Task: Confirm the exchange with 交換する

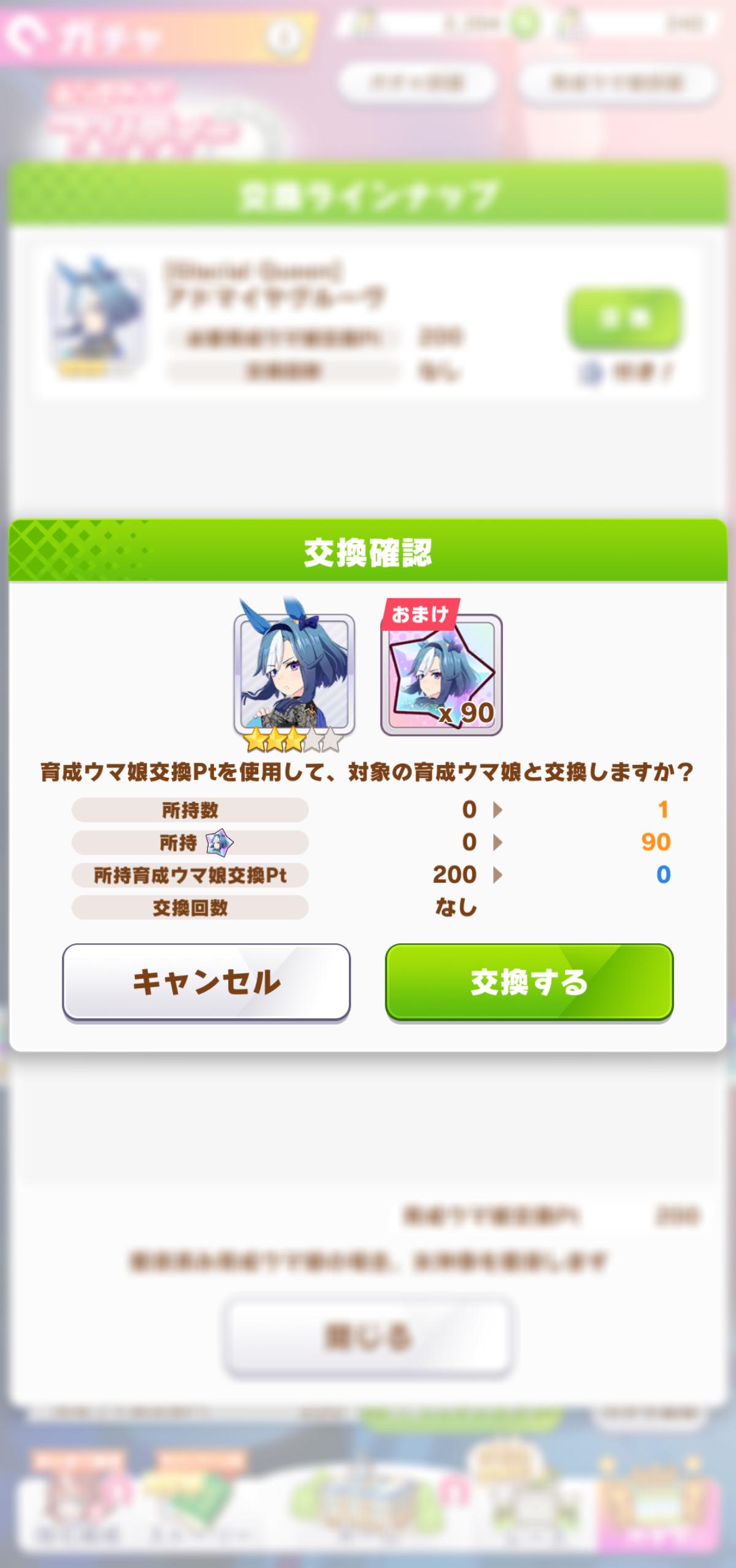Action: tap(529, 982)
